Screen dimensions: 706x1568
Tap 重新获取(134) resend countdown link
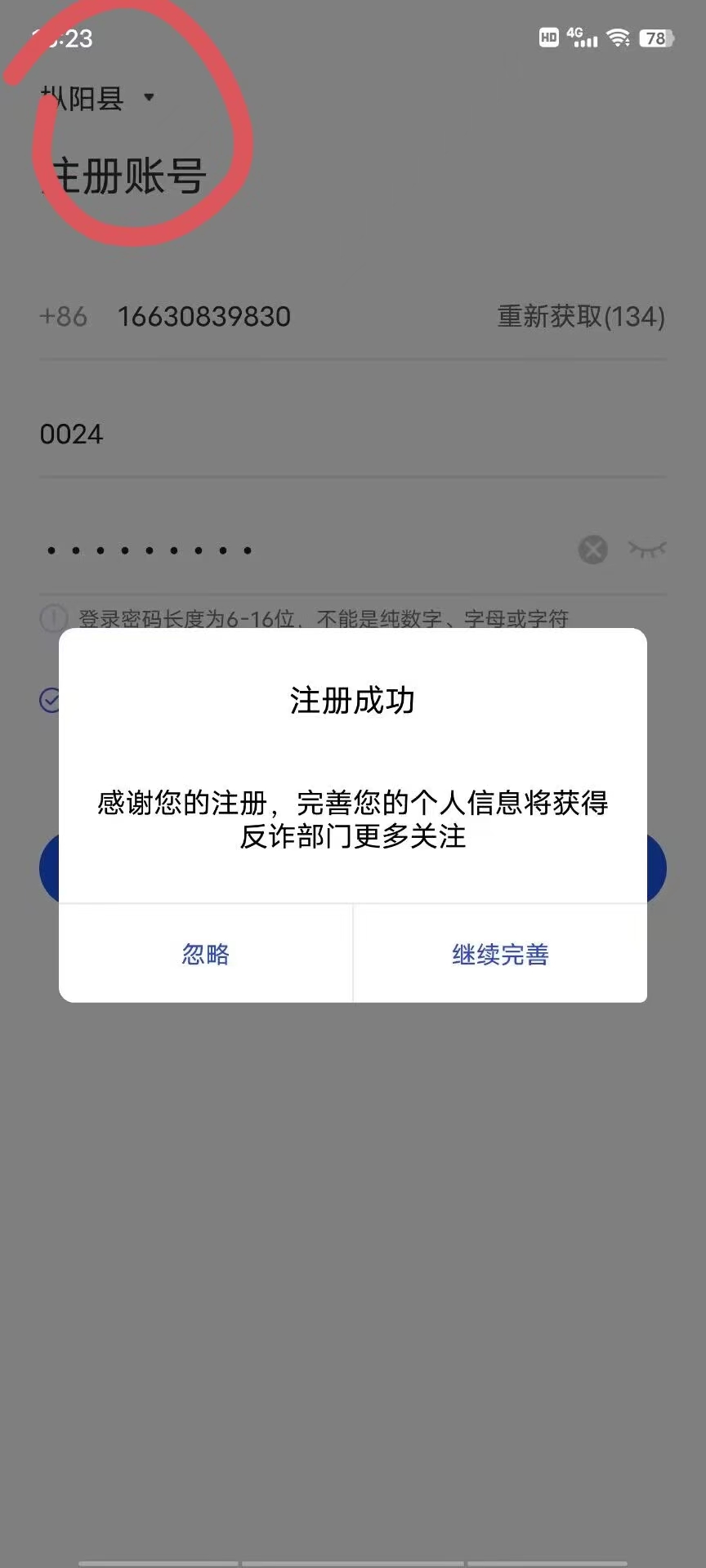[581, 317]
